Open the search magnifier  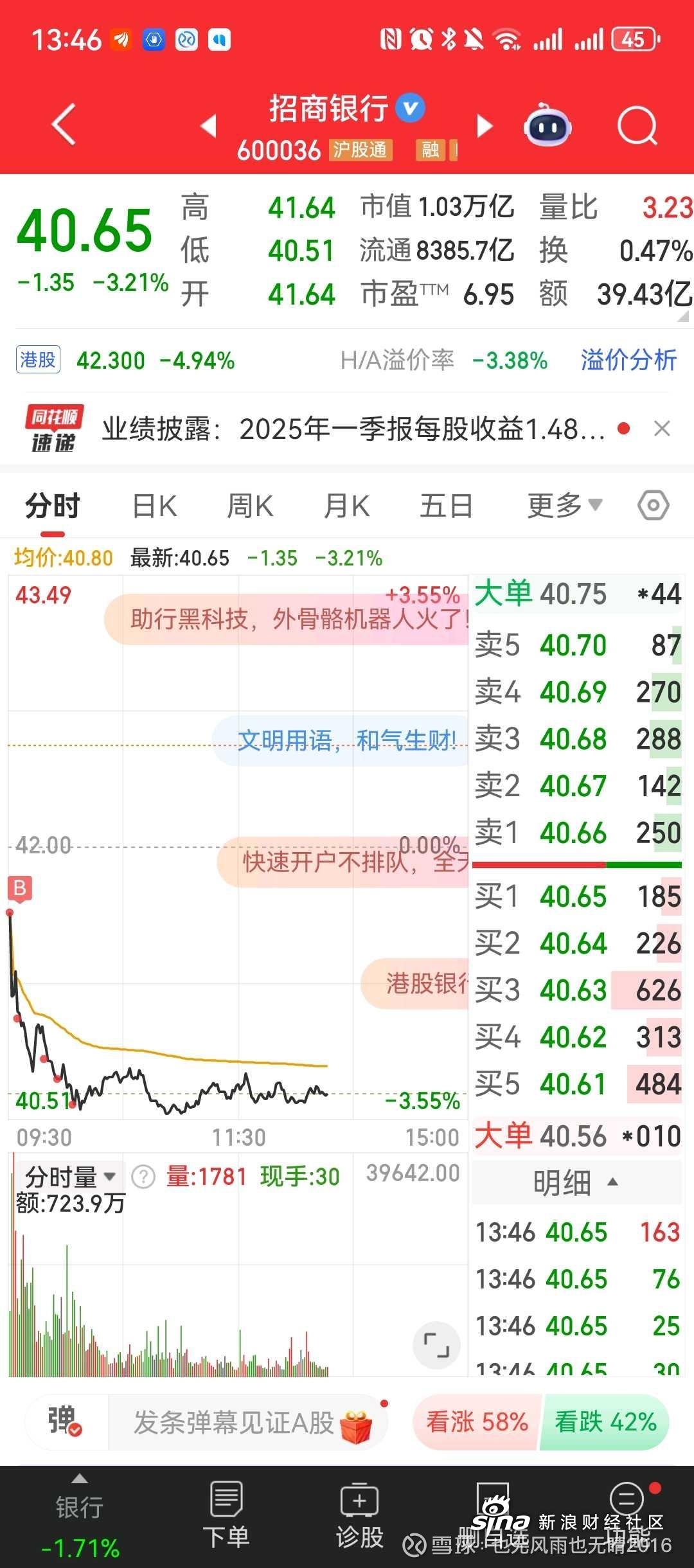[x=637, y=126]
